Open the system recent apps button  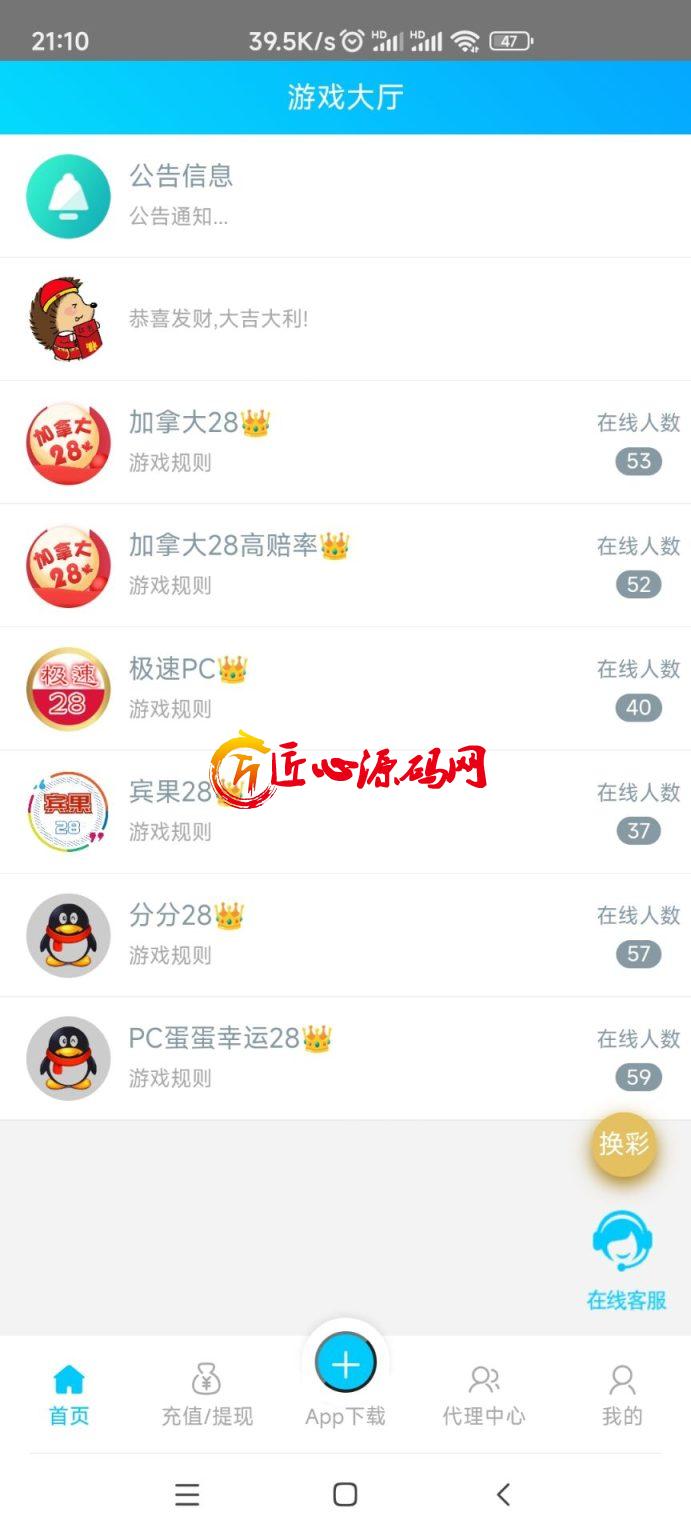(x=187, y=1494)
